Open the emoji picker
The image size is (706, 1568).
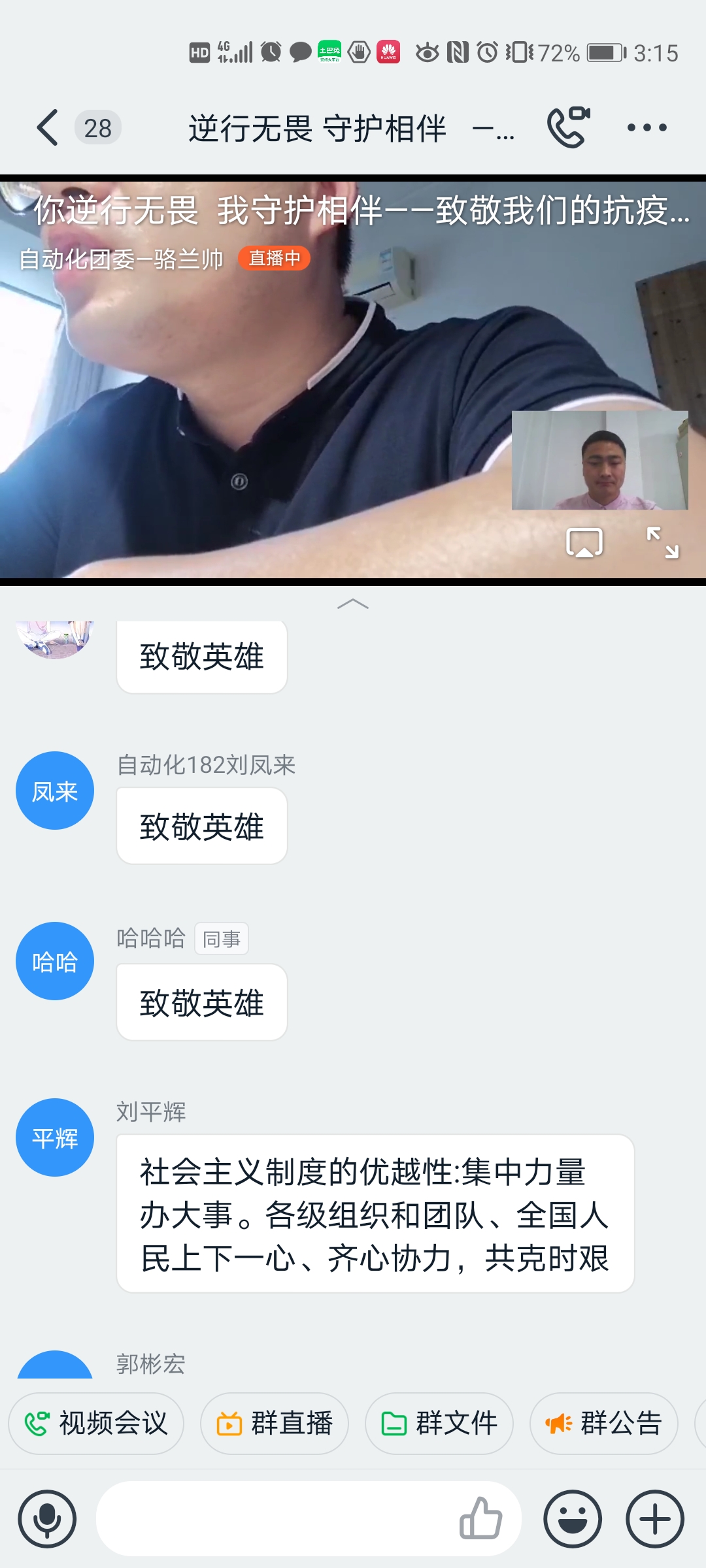point(573,1519)
